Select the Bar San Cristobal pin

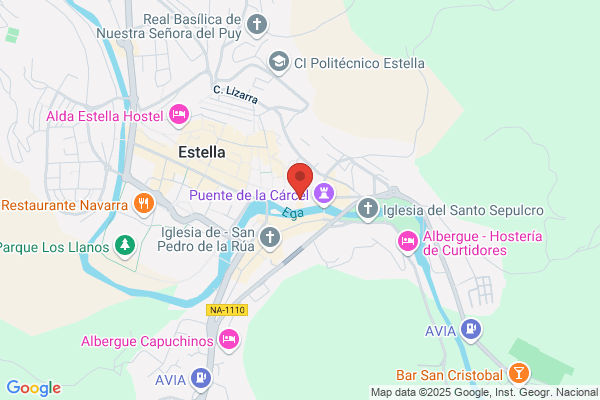coord(519,373)
